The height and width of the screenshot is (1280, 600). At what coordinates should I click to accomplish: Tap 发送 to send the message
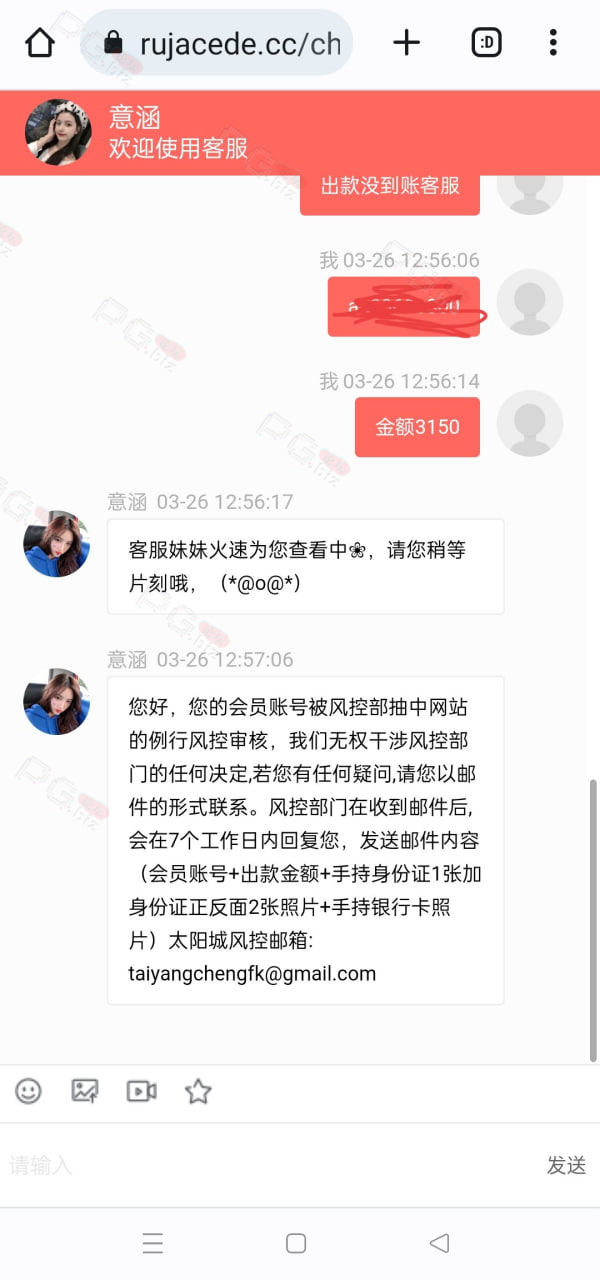pos(566,1165)
